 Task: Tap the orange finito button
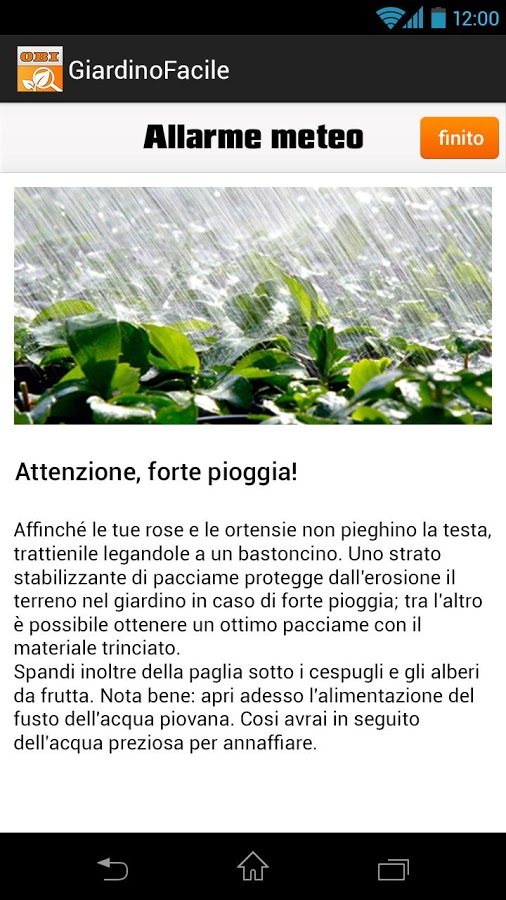pyautogui.click(x=460, y=138)
